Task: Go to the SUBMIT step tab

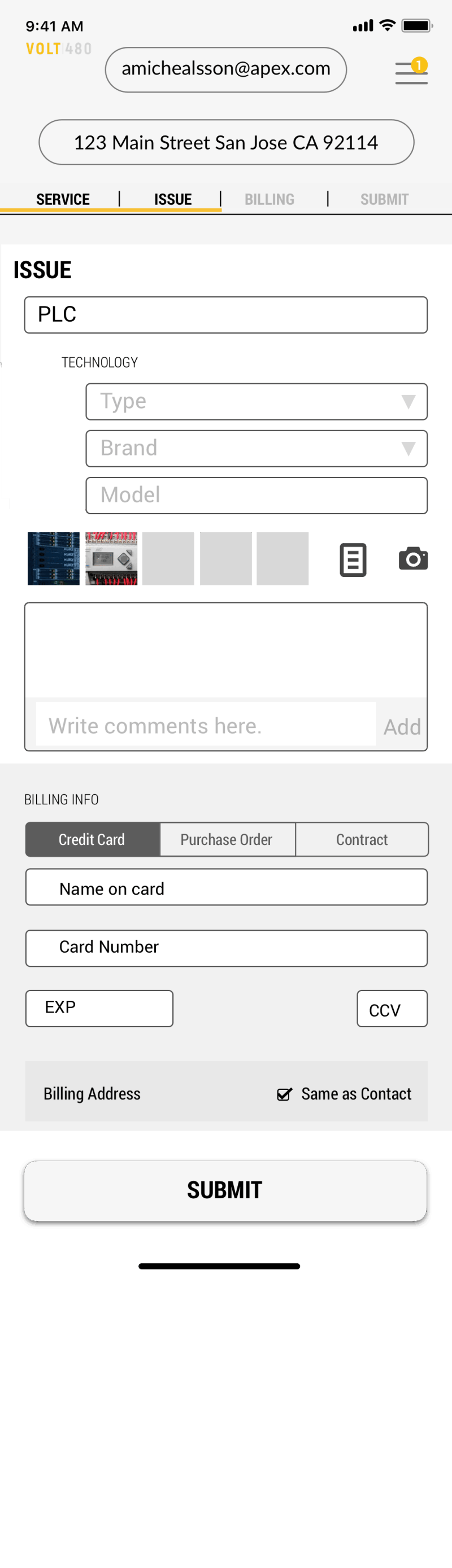Action: tap(384, 199)
